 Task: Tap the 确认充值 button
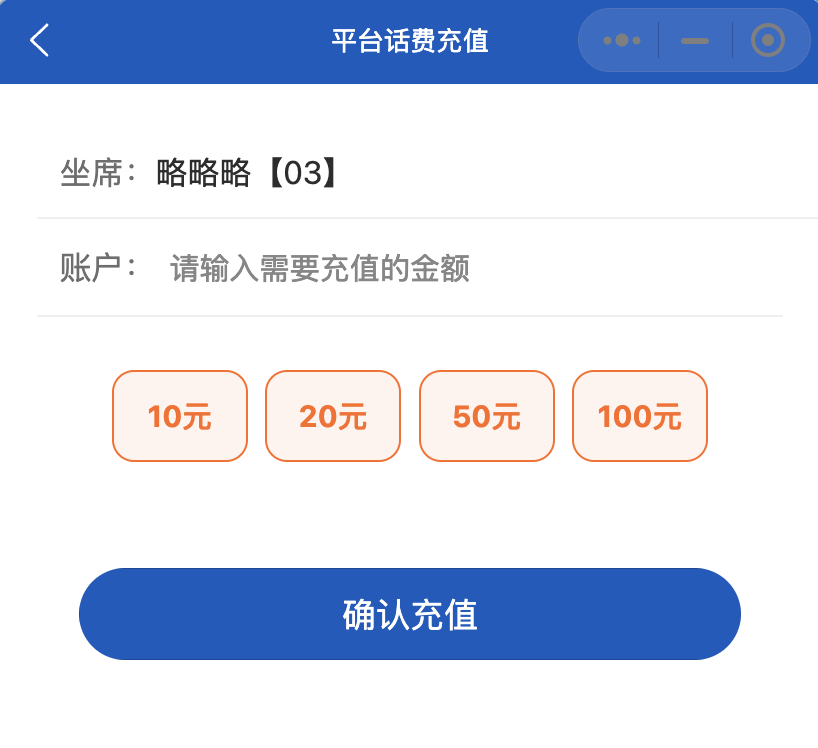(x=410, y=614)
